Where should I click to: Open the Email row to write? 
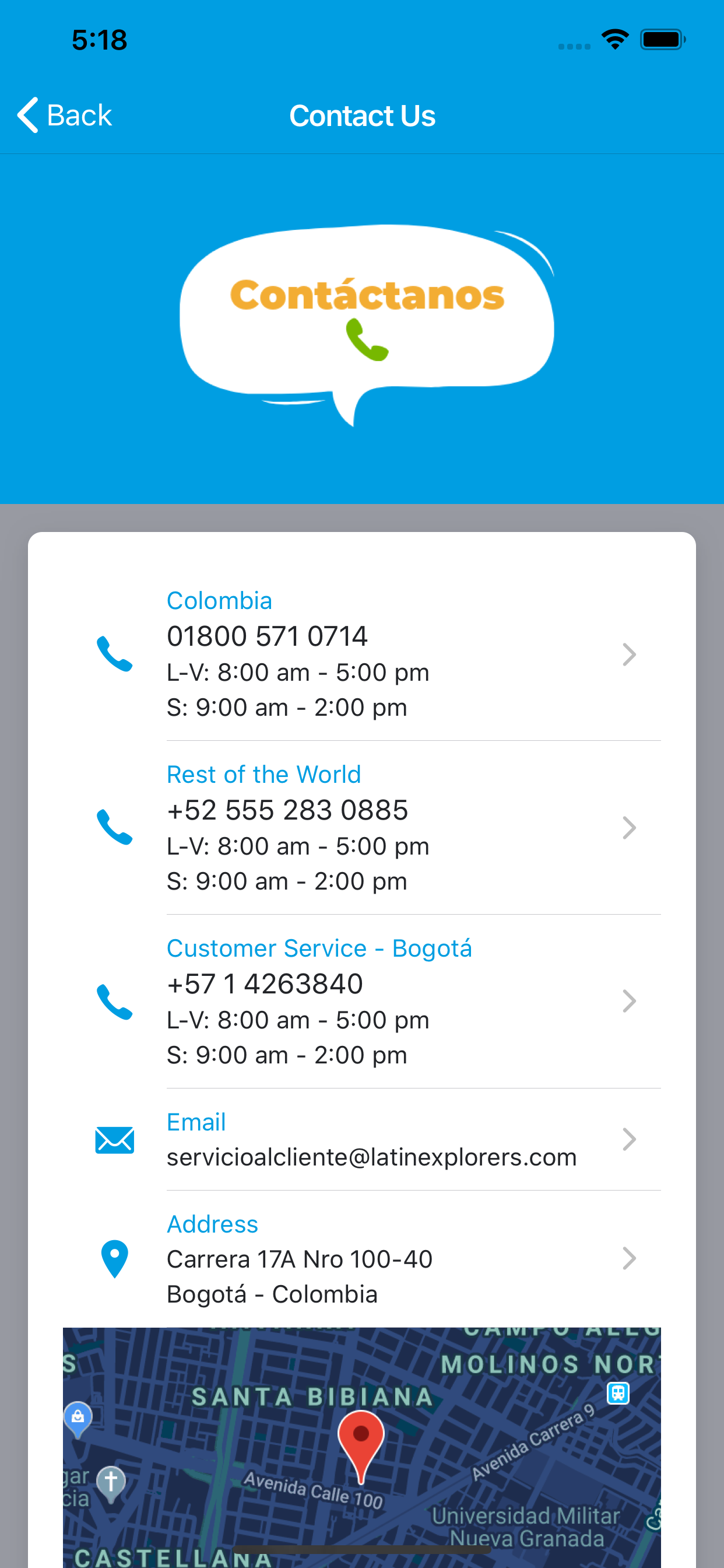[x=362, y=1139]
